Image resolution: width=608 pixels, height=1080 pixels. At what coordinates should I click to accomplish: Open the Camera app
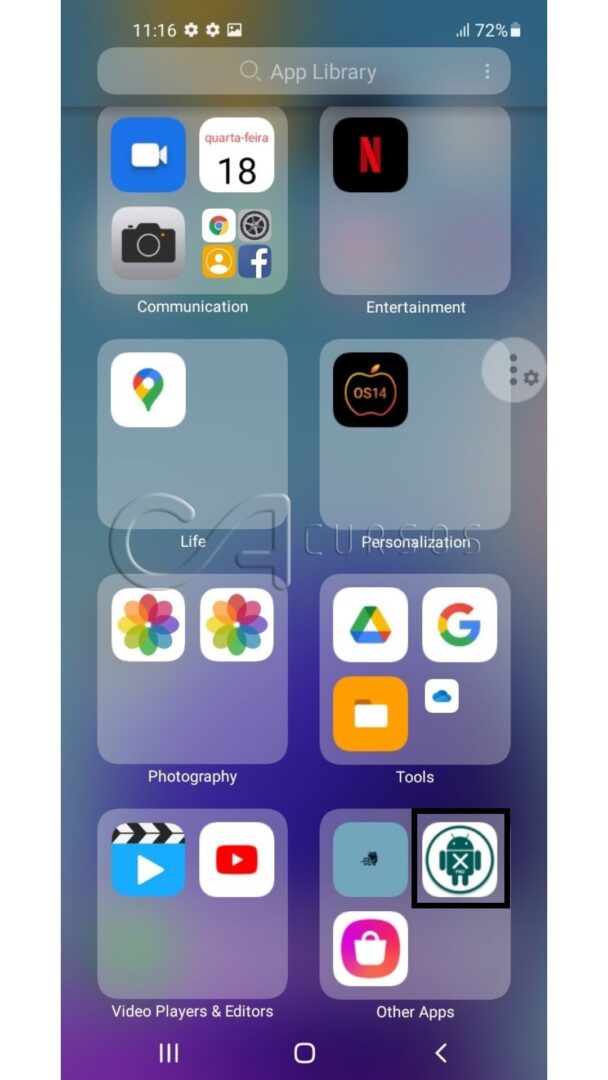coord(148,243)
